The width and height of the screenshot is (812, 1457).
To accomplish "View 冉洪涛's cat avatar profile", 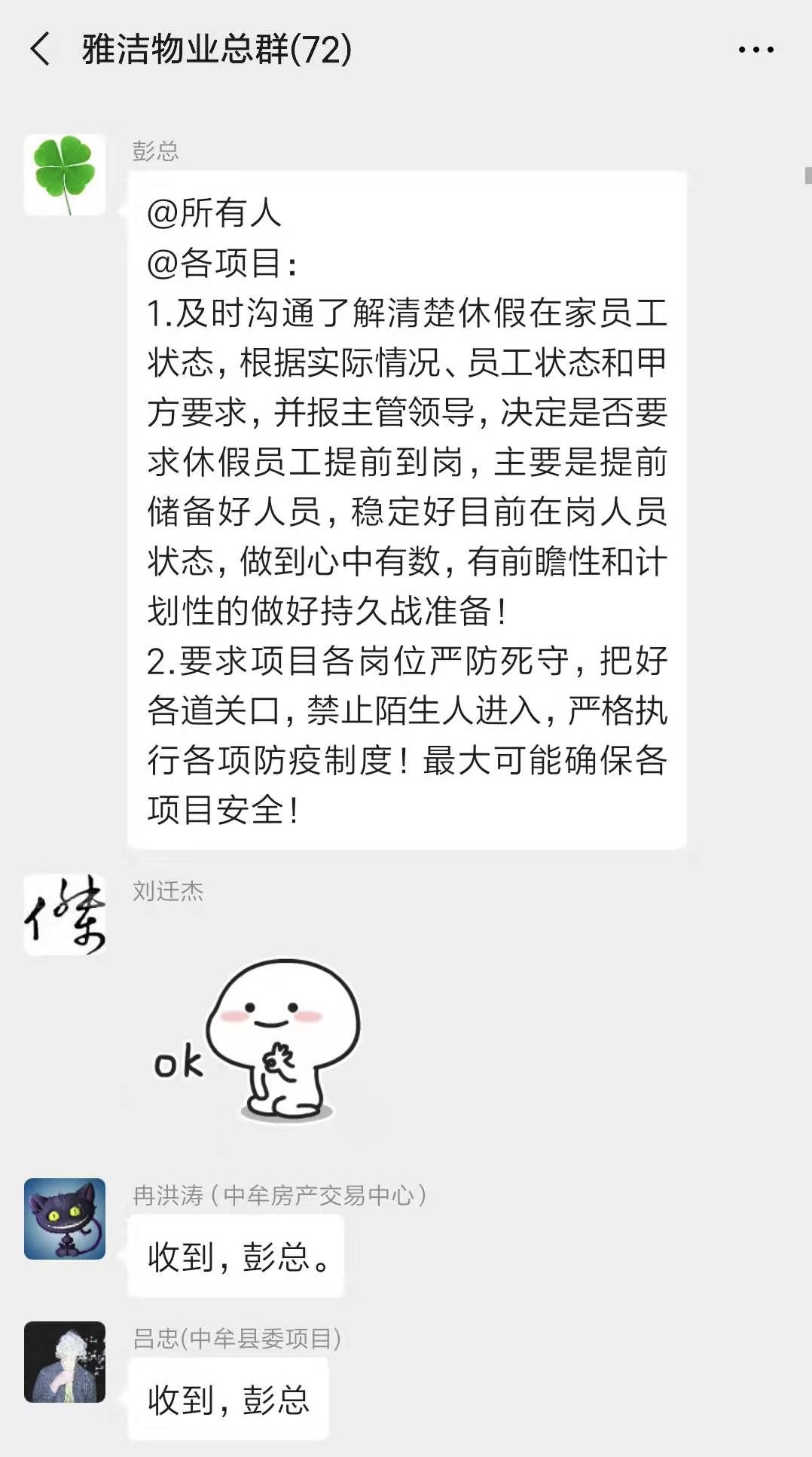I will coord(65,1219).
